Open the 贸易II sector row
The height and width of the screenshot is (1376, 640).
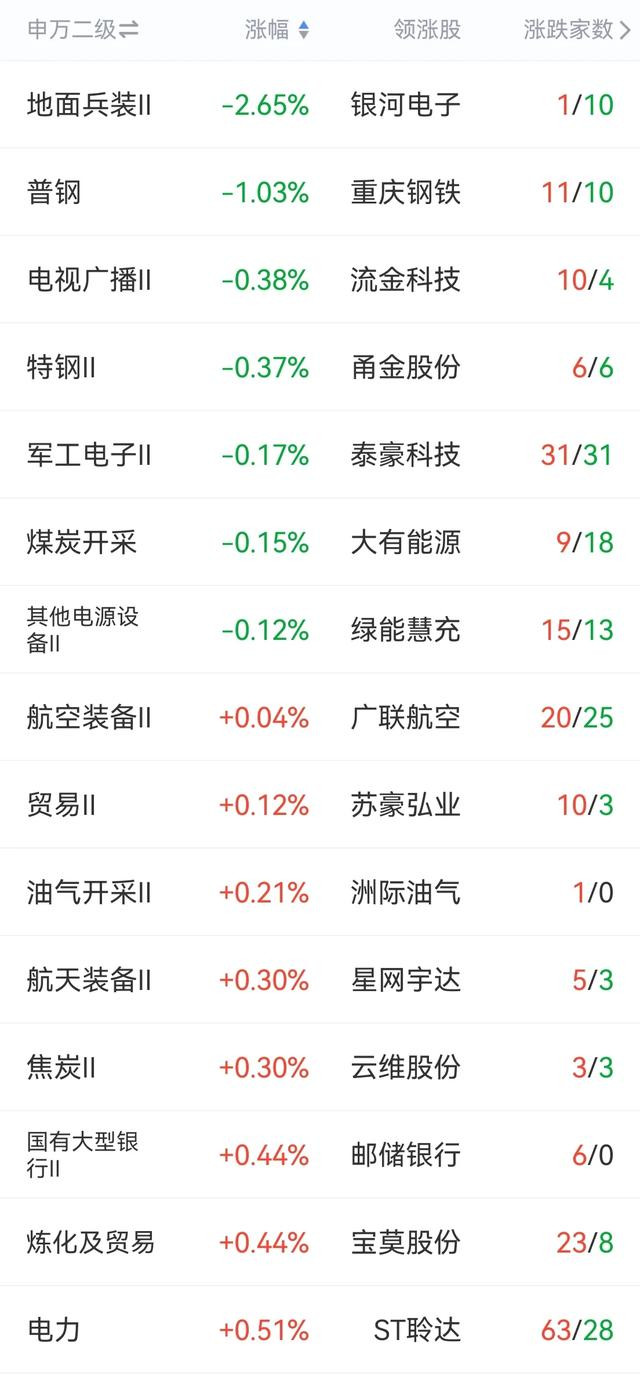tap(320, 804)
